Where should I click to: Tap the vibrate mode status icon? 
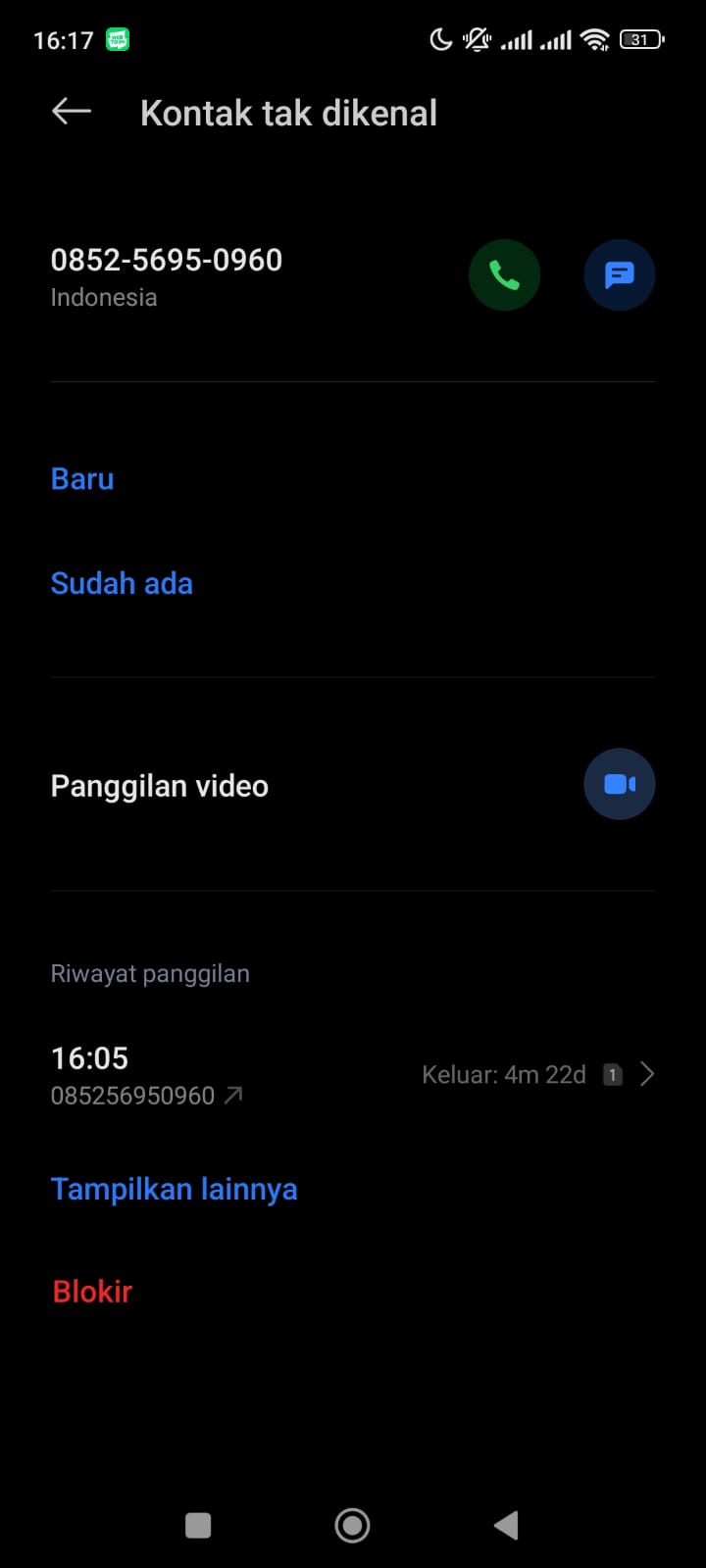[x=475, y=38]
